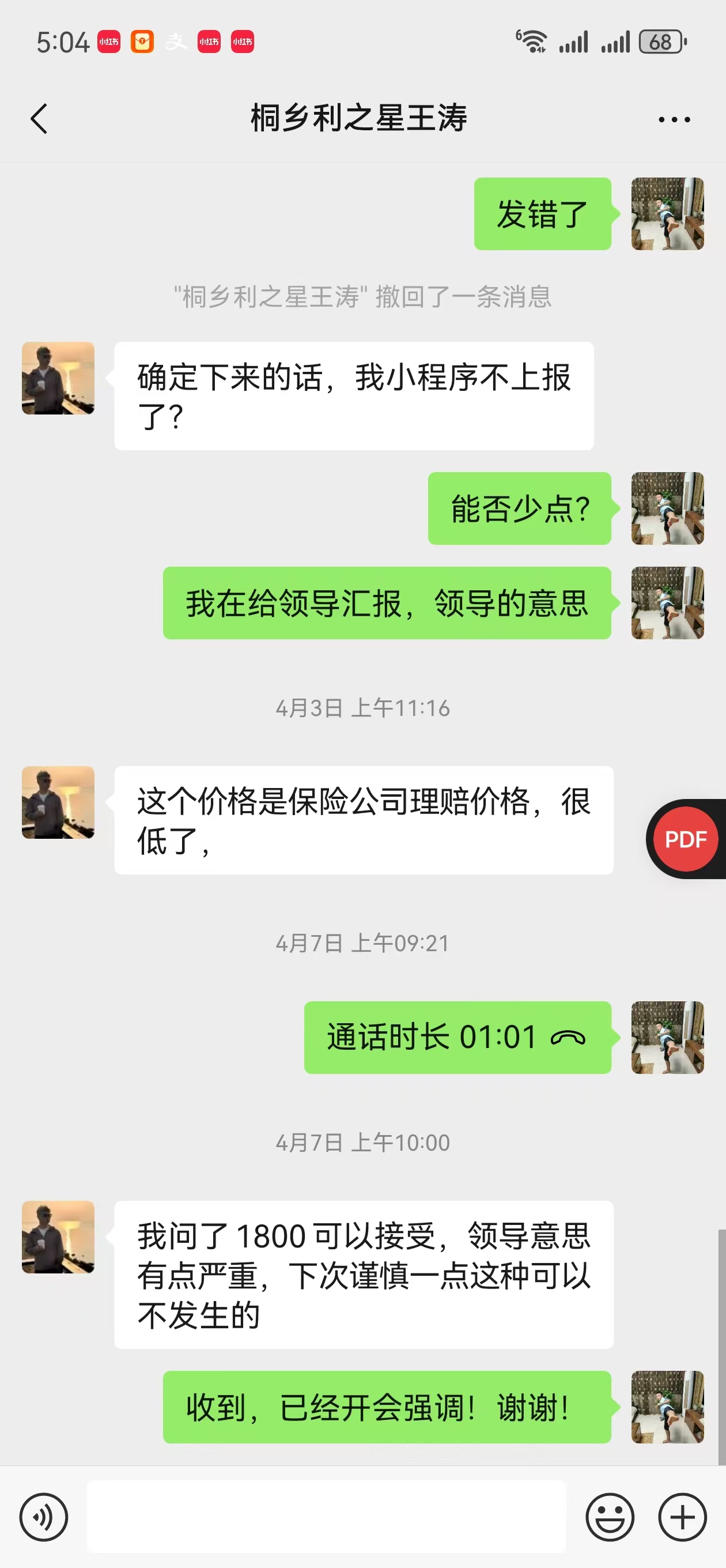Tap the 通话时长 01:01 call record
Viewport: 726px width, 1568px height.
(x=457, y=1037)
